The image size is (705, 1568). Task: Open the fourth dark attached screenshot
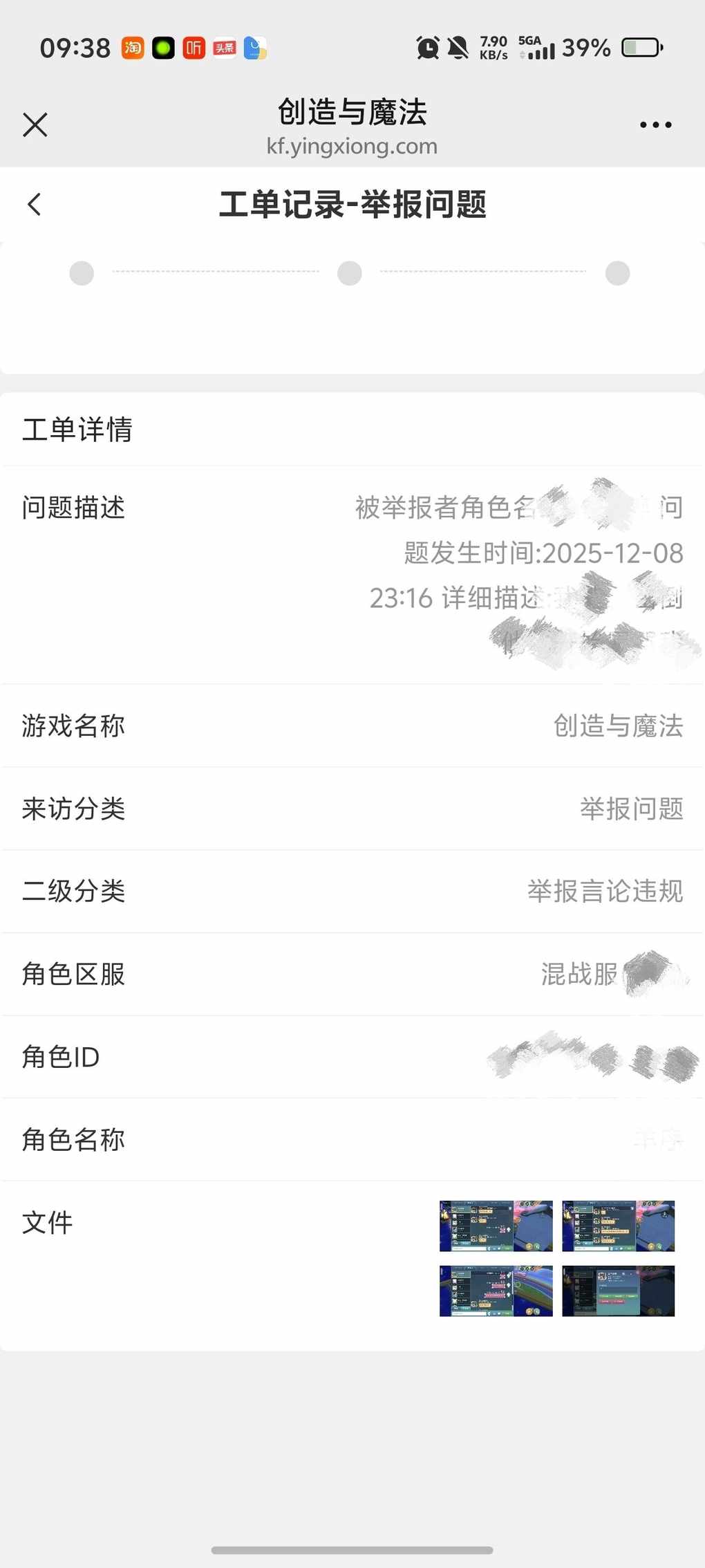pyautogui.click(x=618, y=1291)
